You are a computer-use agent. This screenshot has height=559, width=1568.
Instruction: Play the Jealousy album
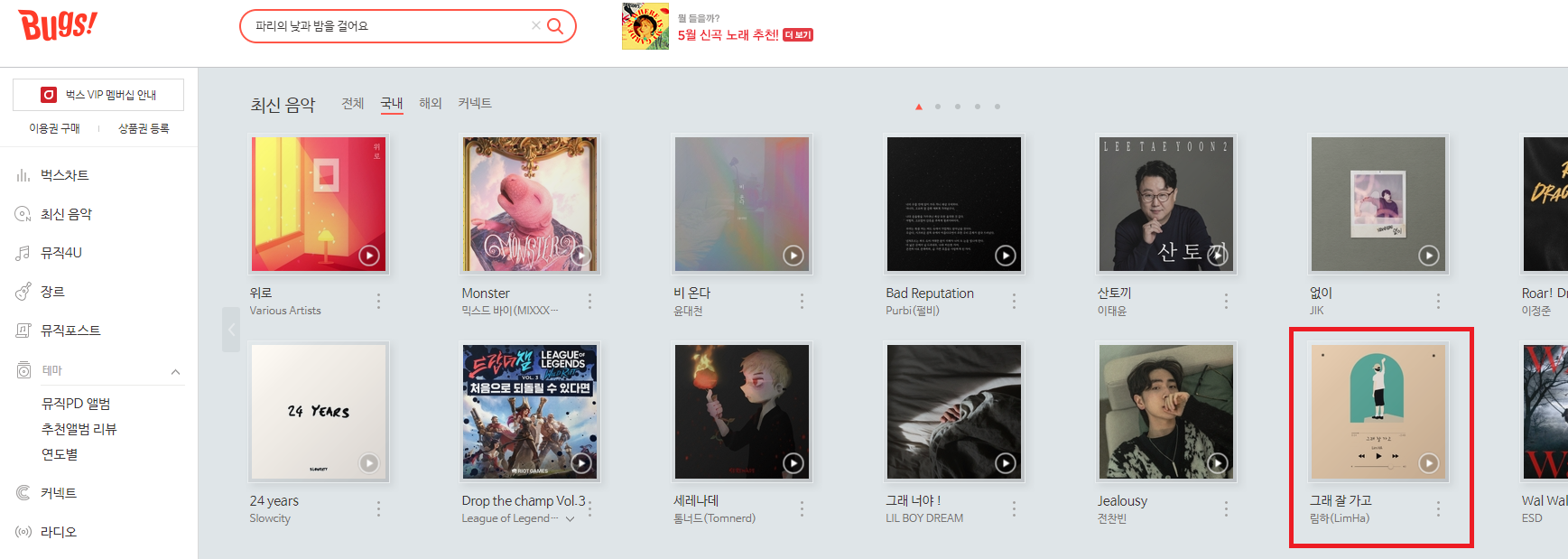point(1217,463)
